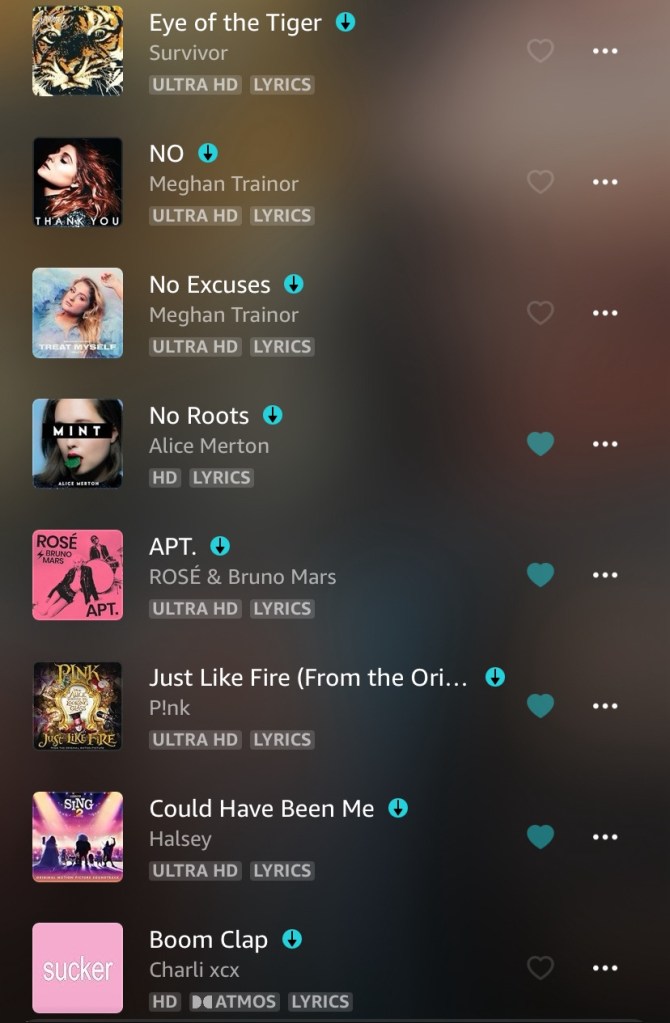The height and width of the screenshot is (1023, 670).
Task: Play NO by Meghan Trainor
Action: click(166, 153)
